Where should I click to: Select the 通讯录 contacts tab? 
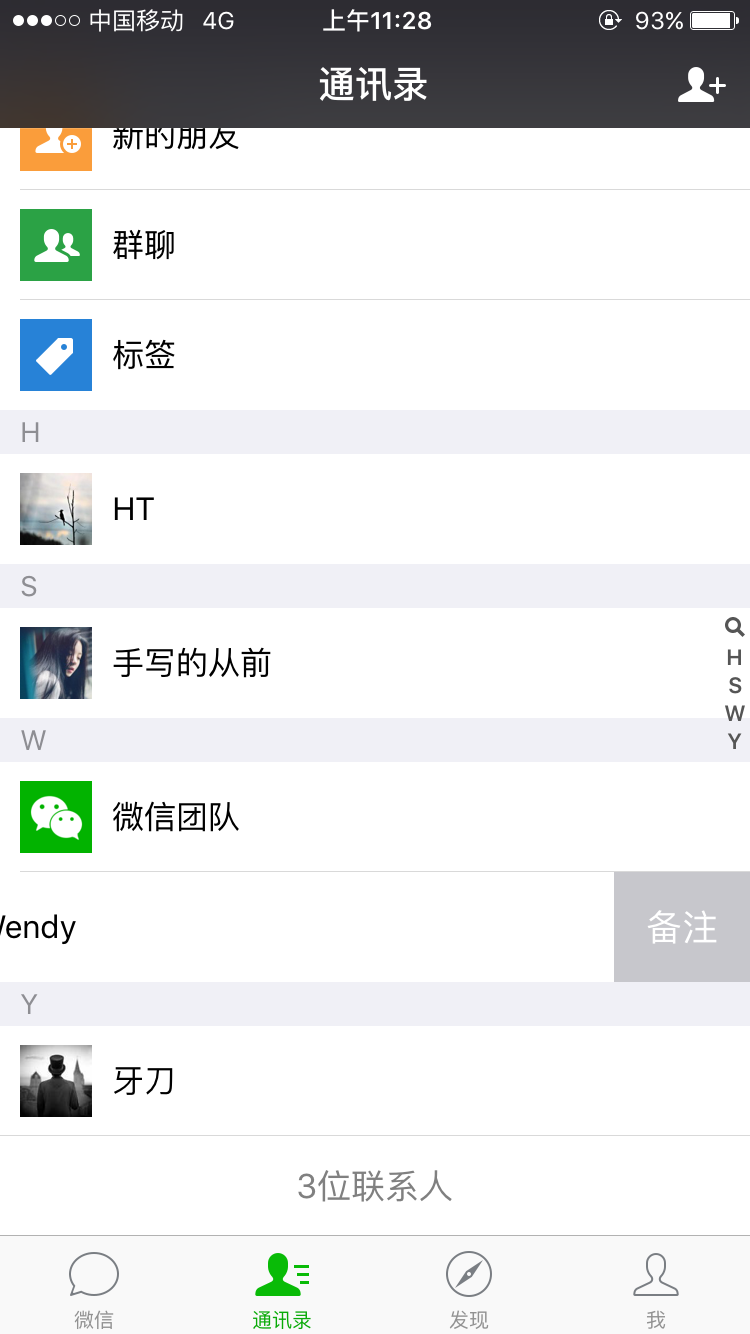pyautogui.click(x=281, y=1288)
